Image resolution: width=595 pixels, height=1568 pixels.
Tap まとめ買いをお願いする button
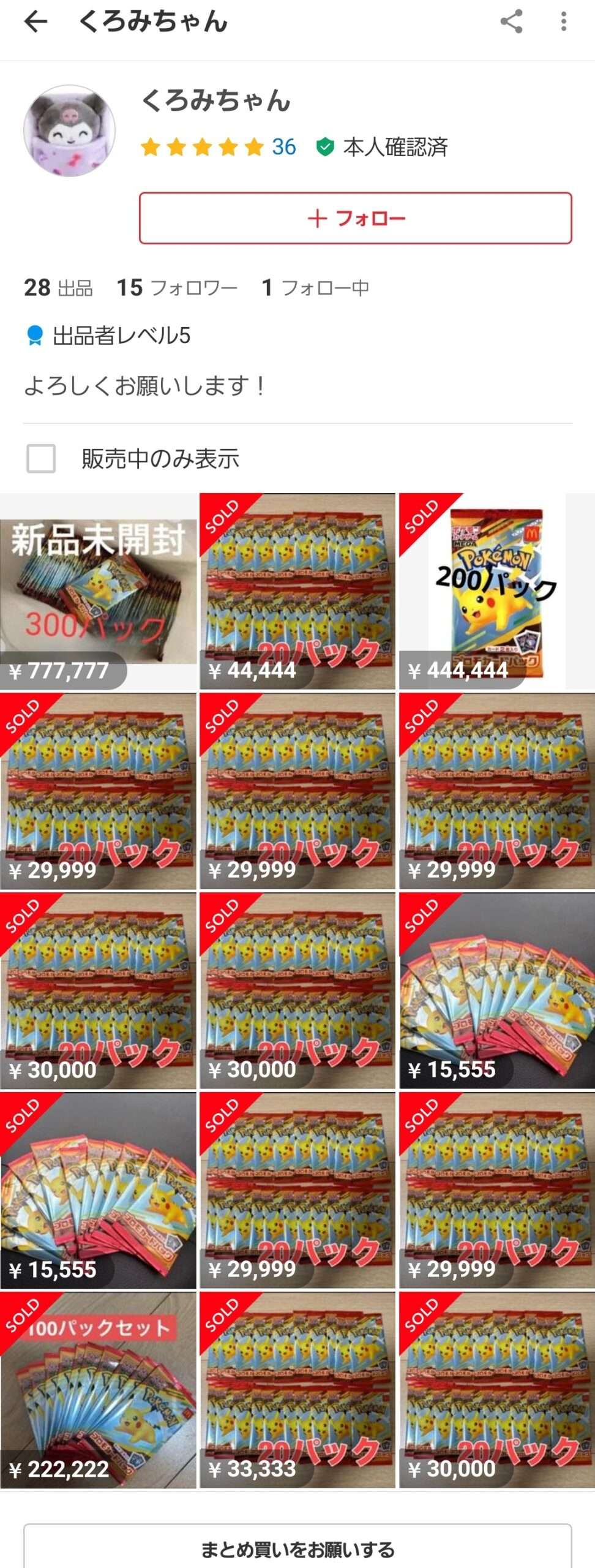pos(297,1550)
